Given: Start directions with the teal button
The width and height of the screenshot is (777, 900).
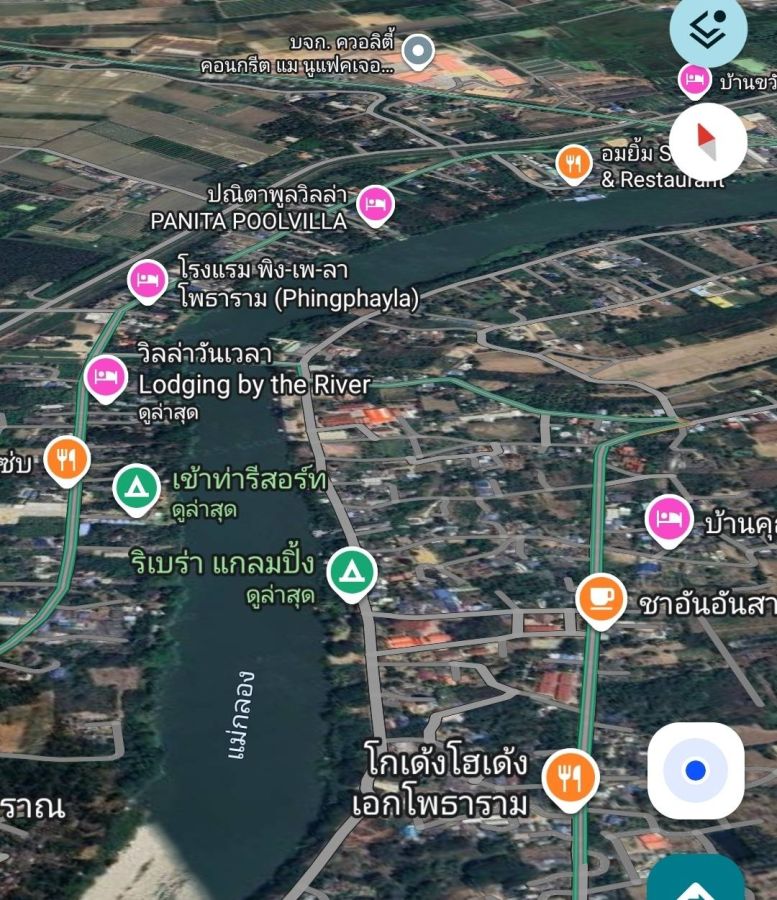Looking at the screenshot, I should tap(697, 882).
